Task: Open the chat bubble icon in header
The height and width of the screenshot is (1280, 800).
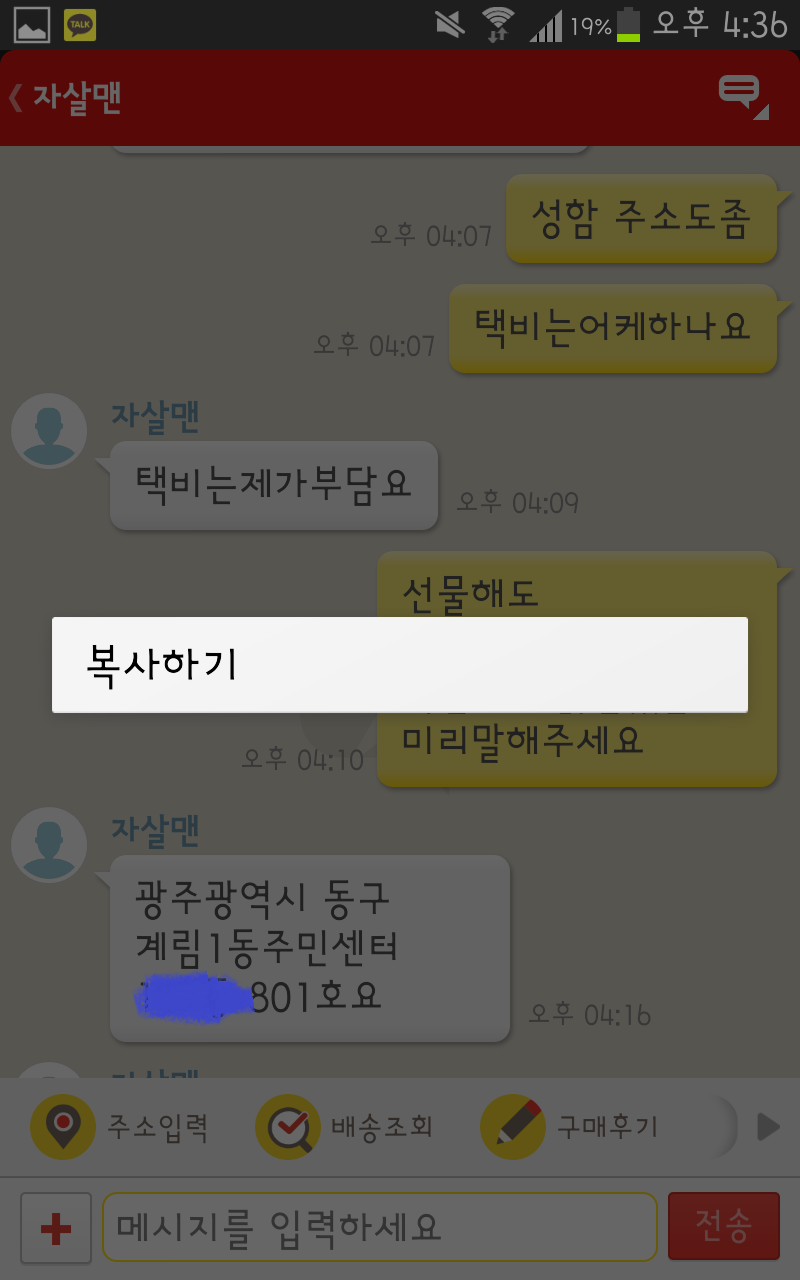Action: coord(743,96)
